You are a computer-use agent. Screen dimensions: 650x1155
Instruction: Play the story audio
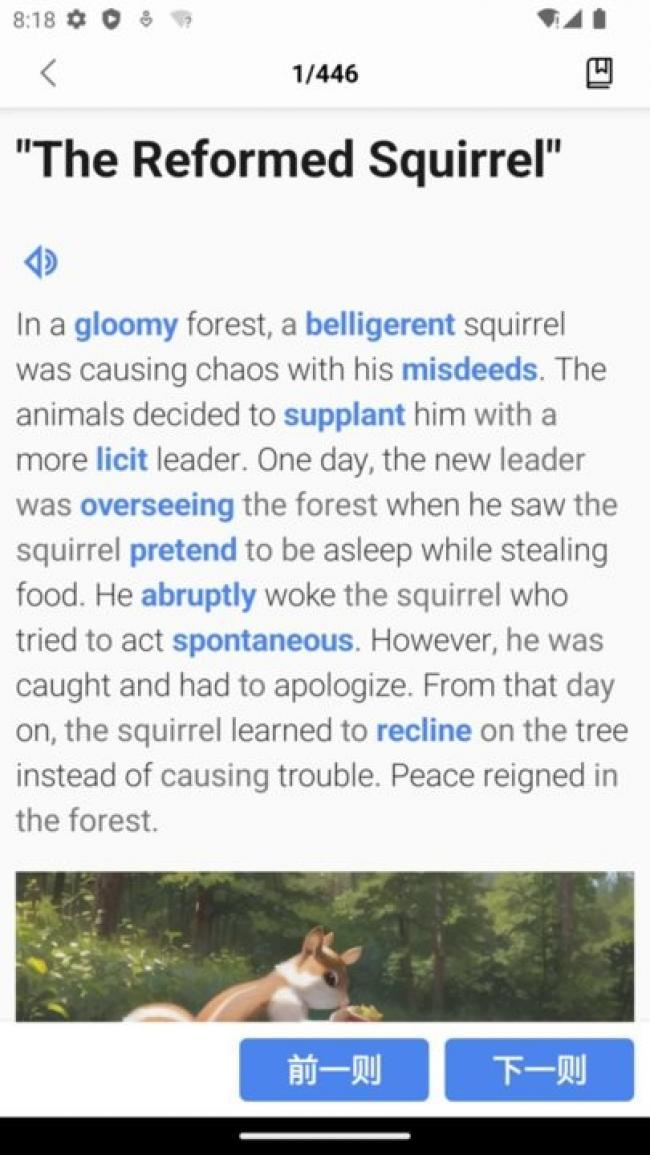click(x=40, y=262)
